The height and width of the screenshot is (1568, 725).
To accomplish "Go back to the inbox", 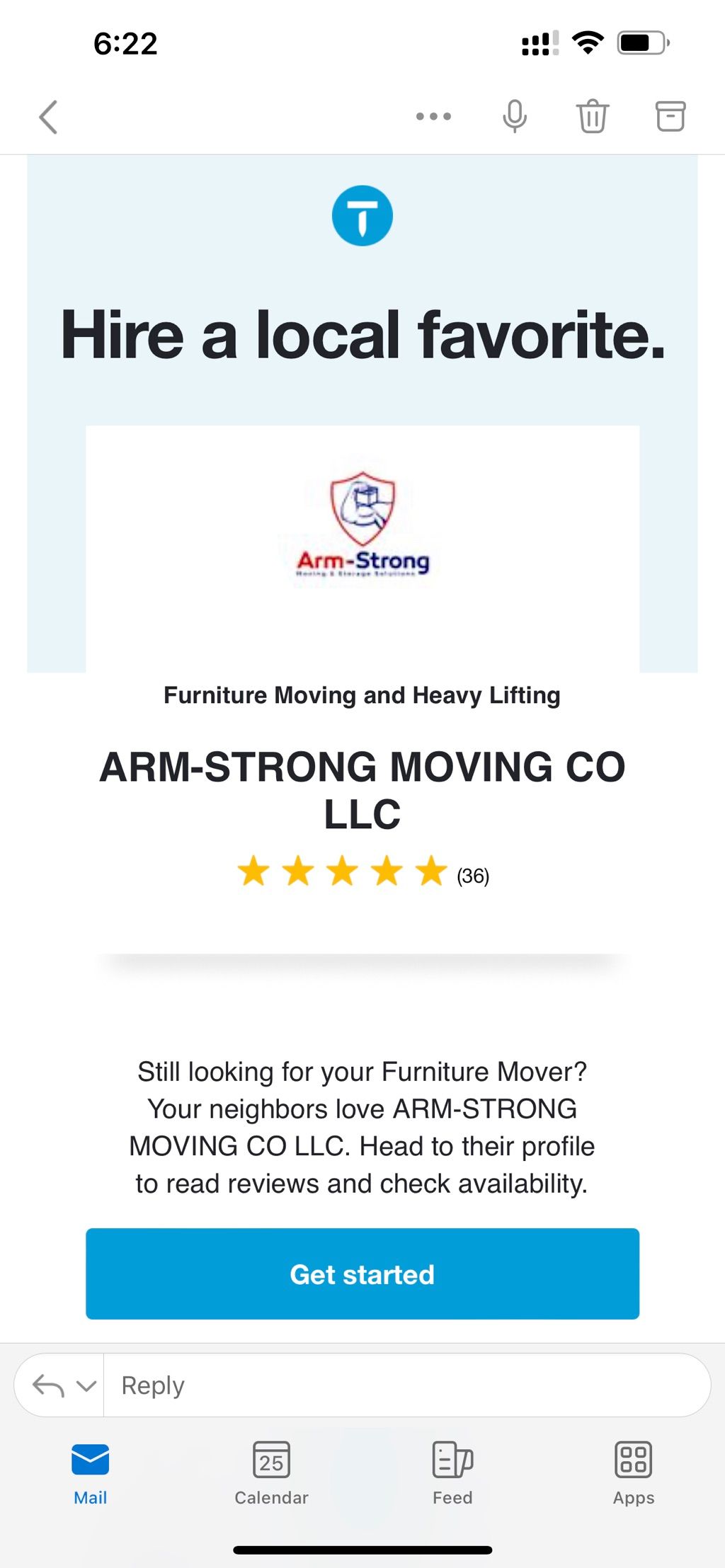I will coord(48,117).
